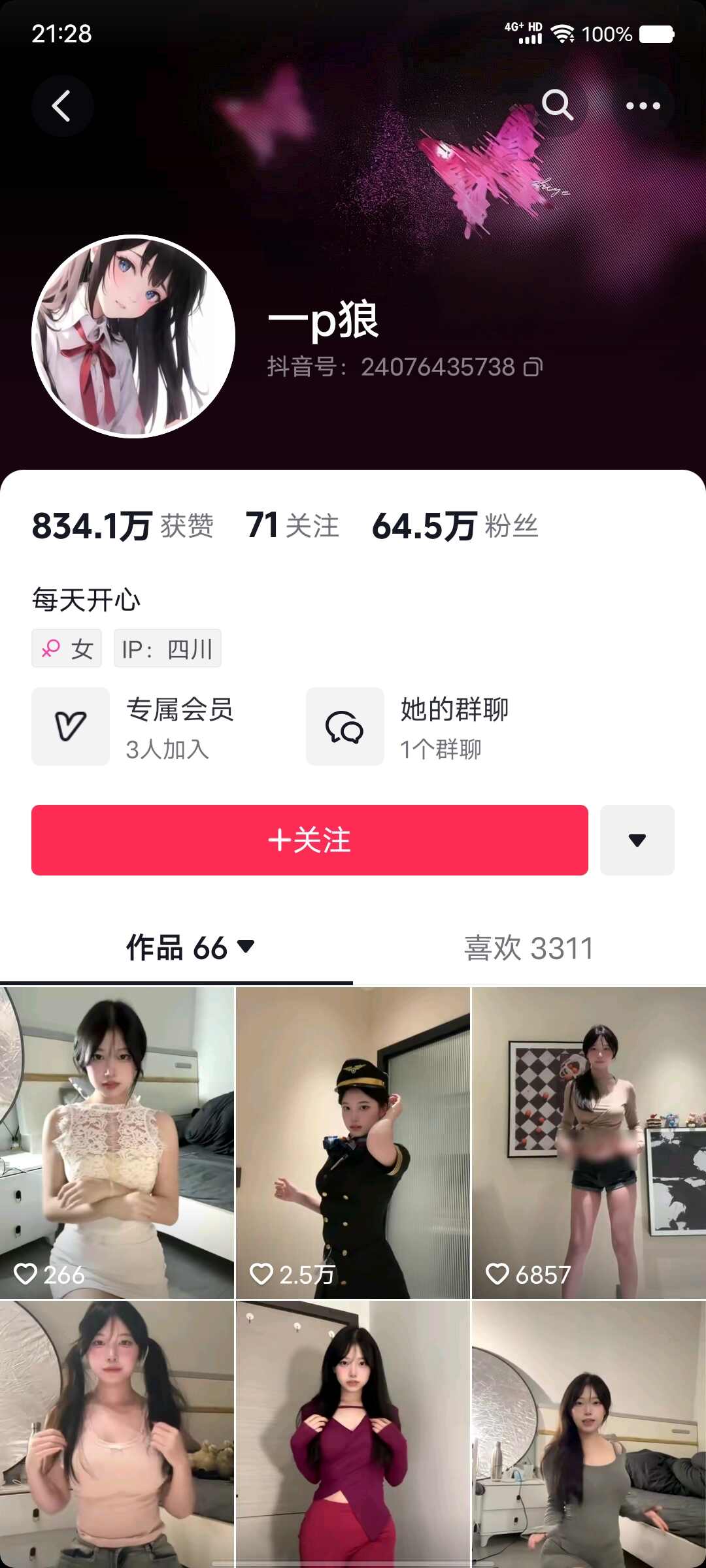Open the 71 关注 following list
The width and height of the screenshot is (706, 1568).
292,526
